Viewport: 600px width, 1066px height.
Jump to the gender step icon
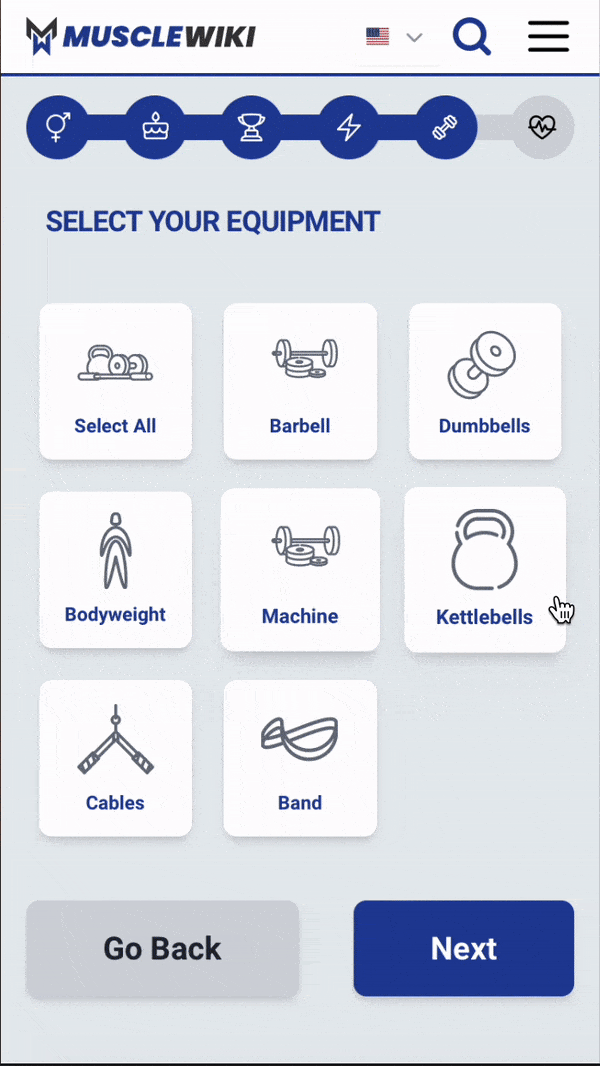57,128
